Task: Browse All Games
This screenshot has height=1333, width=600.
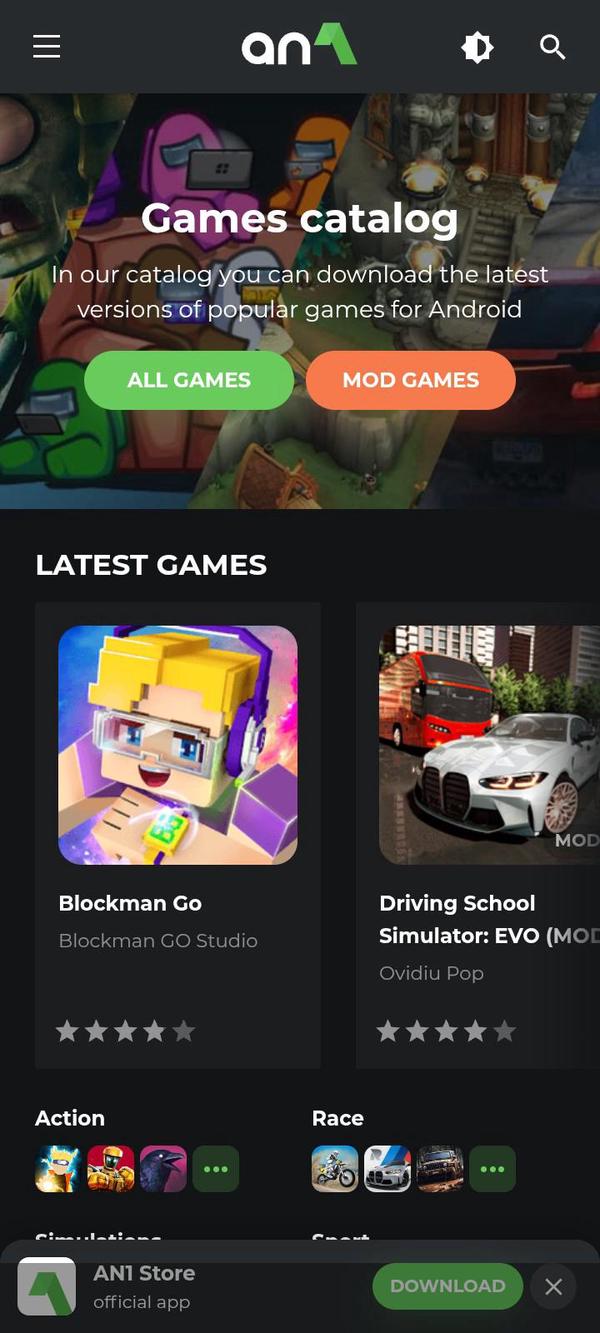Action: [x=189, y=380]
